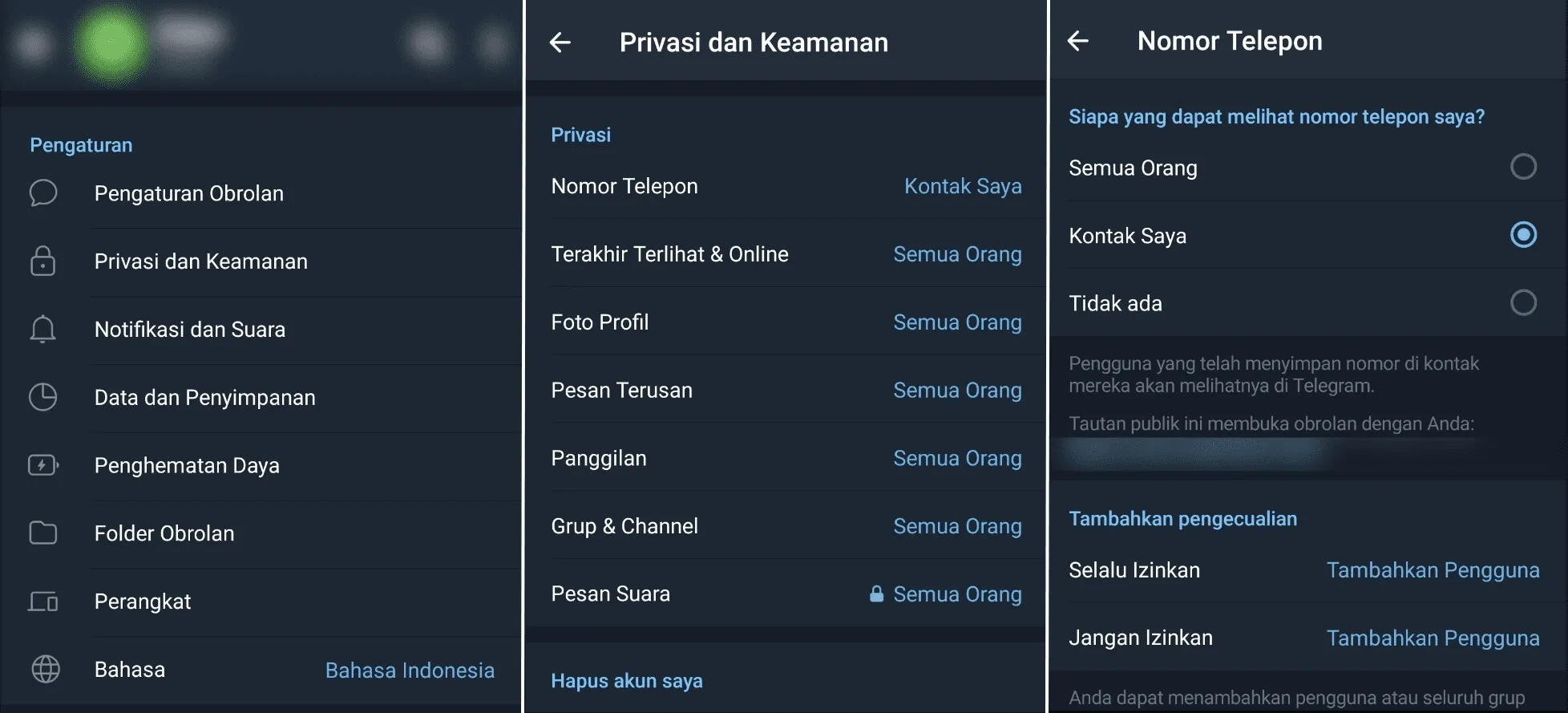The height and width of the screenshot is (713, 1568).
Task: Open Terakhir Terlihat & Online privacy
Action: point(786,254)
